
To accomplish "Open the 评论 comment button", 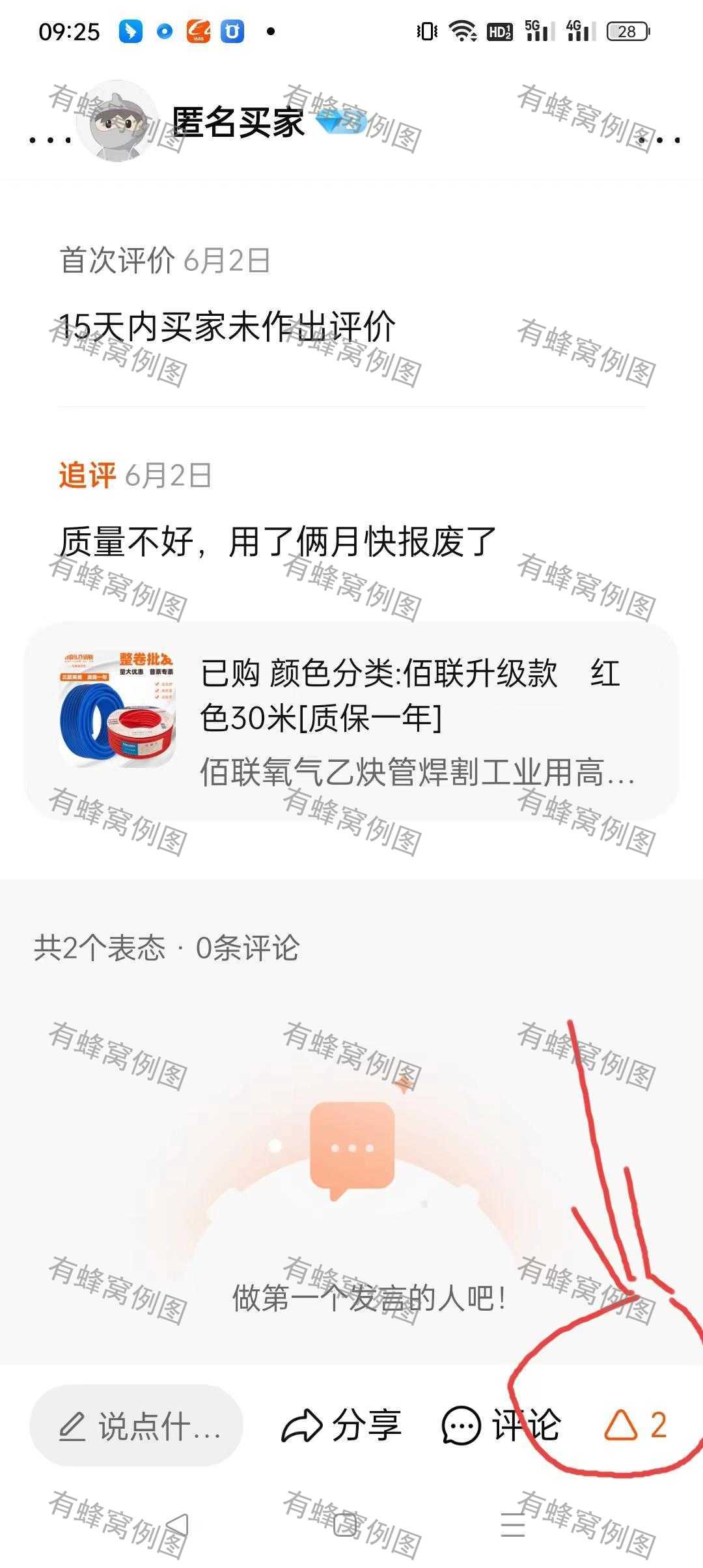I will click(x=501, y=1426).
